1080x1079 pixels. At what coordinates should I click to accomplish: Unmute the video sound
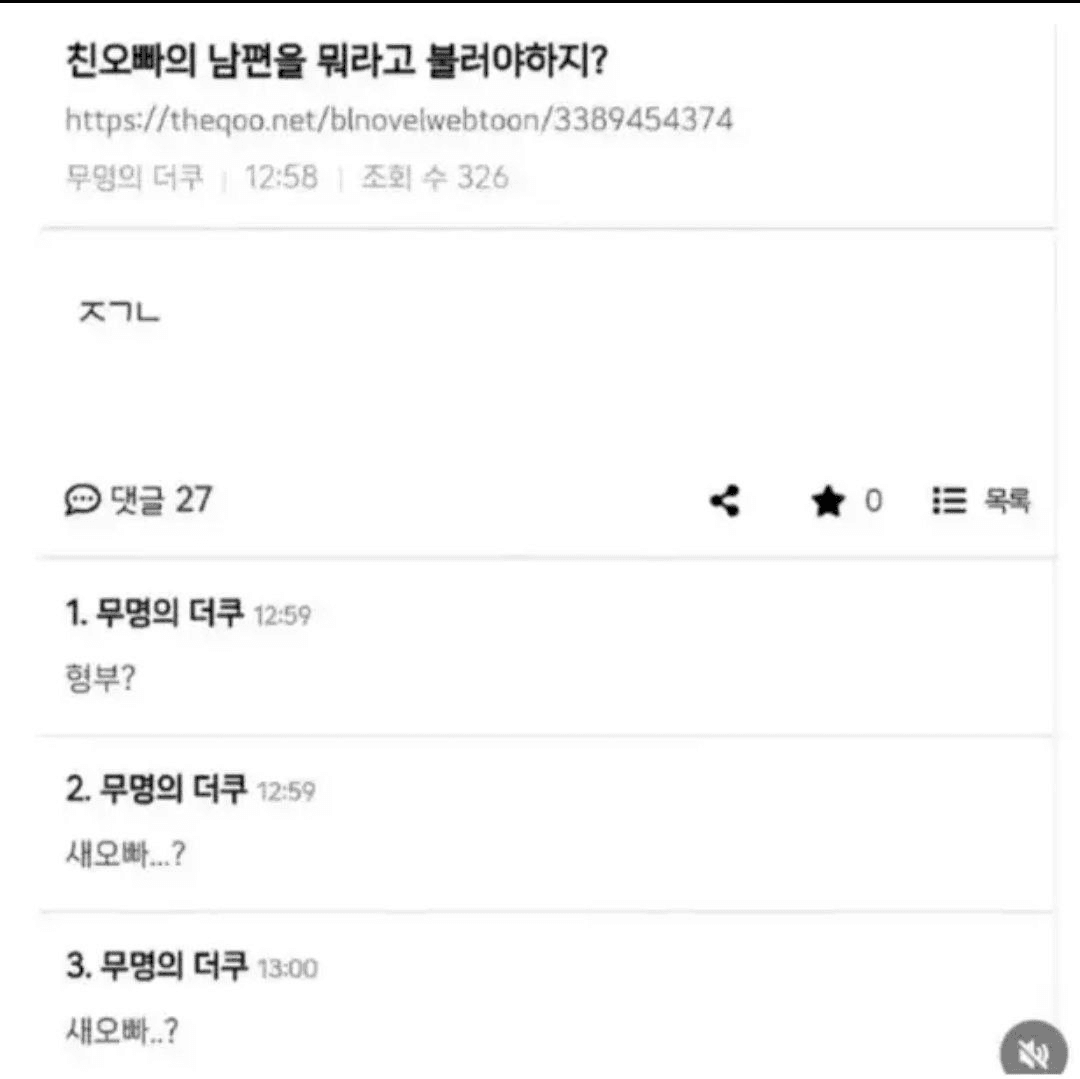coord(1033,1052)
